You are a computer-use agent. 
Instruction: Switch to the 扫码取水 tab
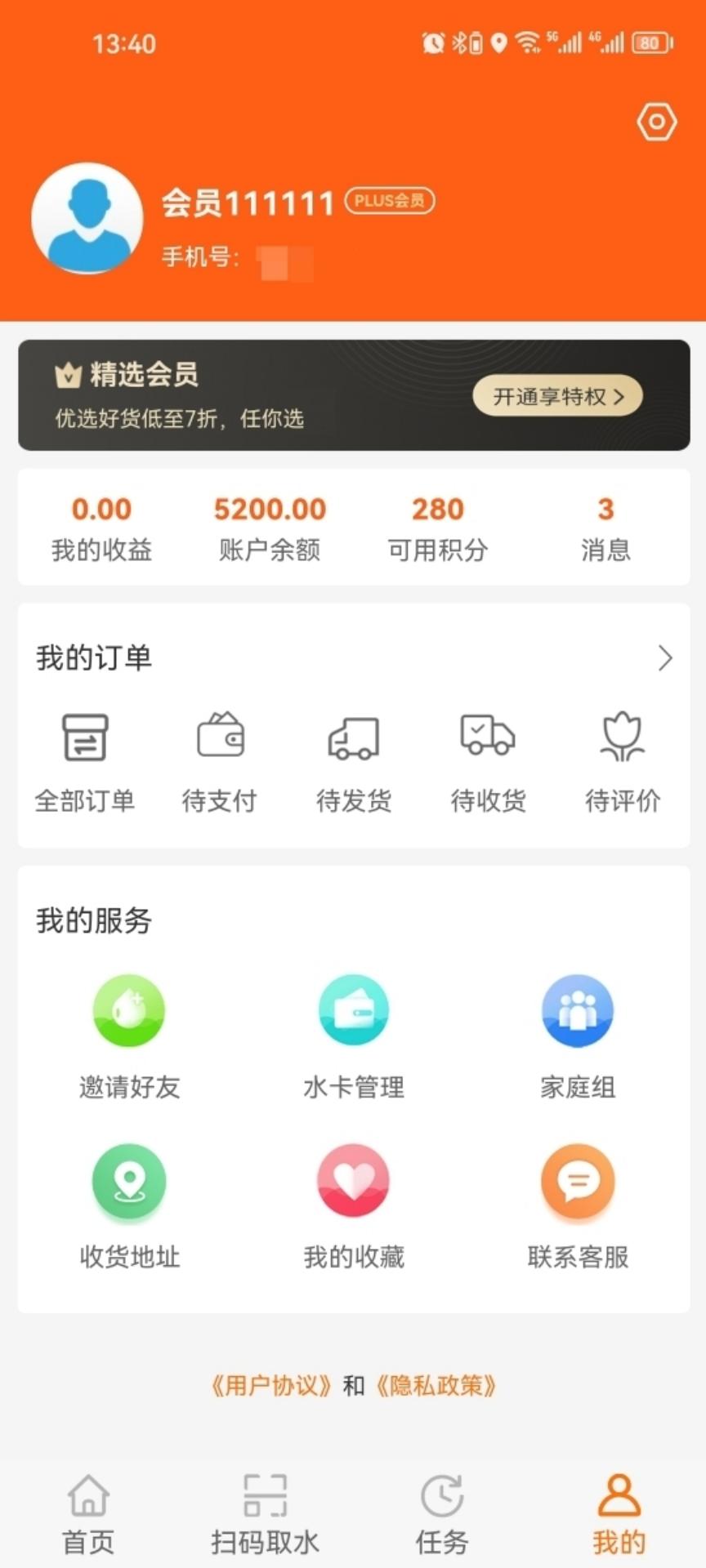265,1516
